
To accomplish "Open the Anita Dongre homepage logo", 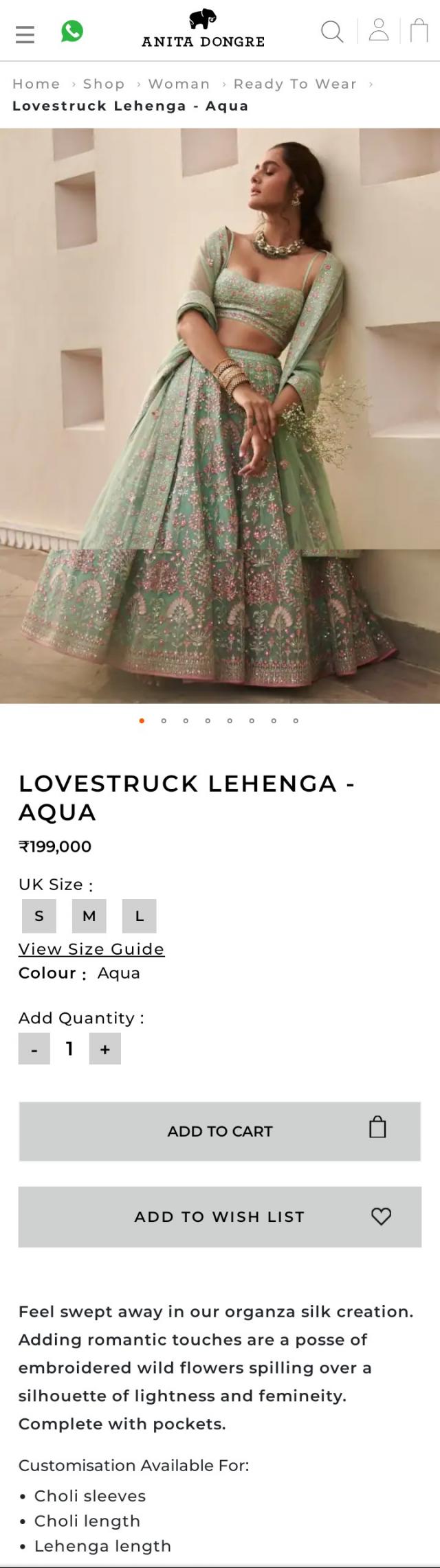I will (x=203, y=30).
